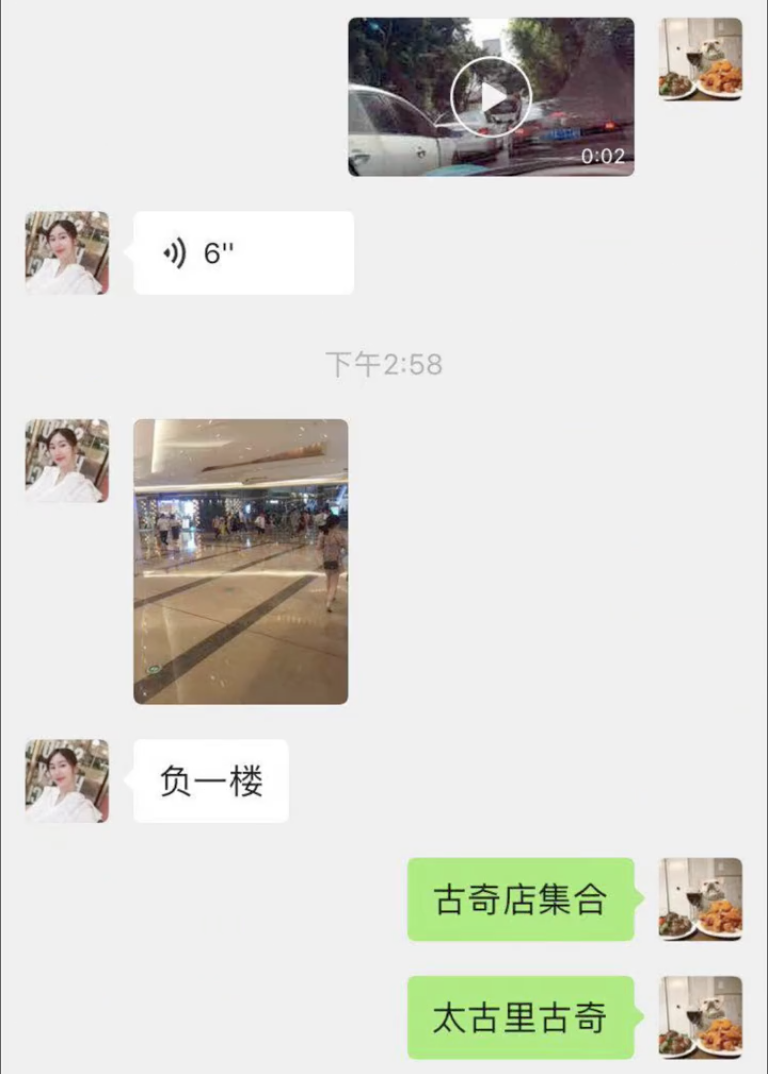The width and height of the screenshot is (768, 1074).
Task: Open the mall photo message
Action: coord(241,561)
